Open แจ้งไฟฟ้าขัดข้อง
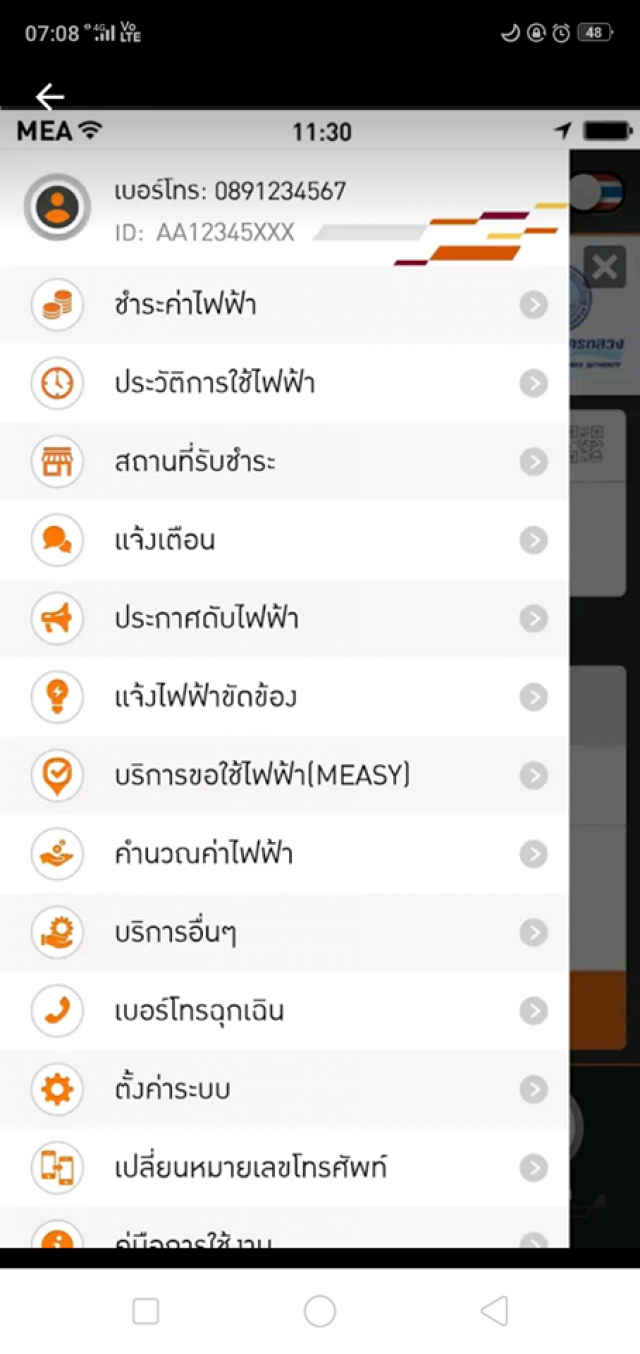 click(285, 697)
